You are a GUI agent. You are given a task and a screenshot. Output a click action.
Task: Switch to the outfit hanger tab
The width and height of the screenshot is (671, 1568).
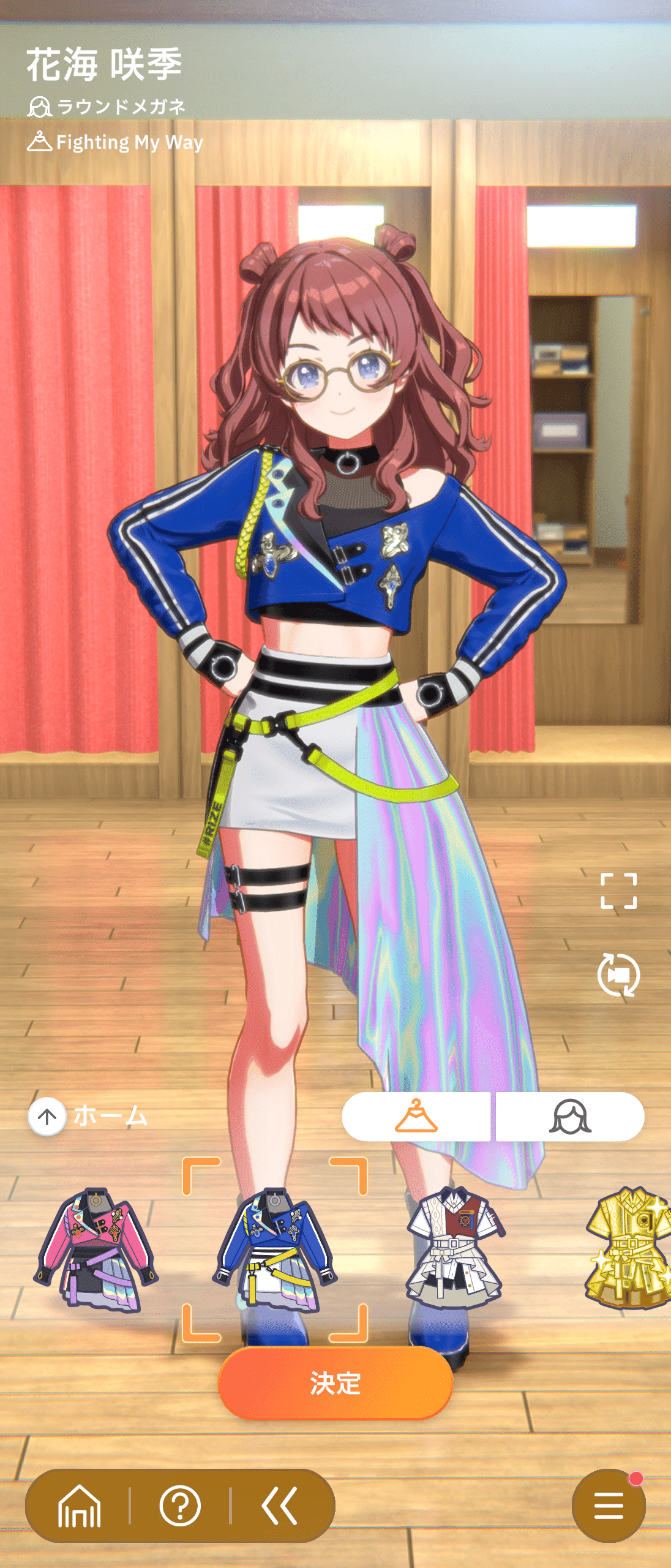tap(416, 1116)
